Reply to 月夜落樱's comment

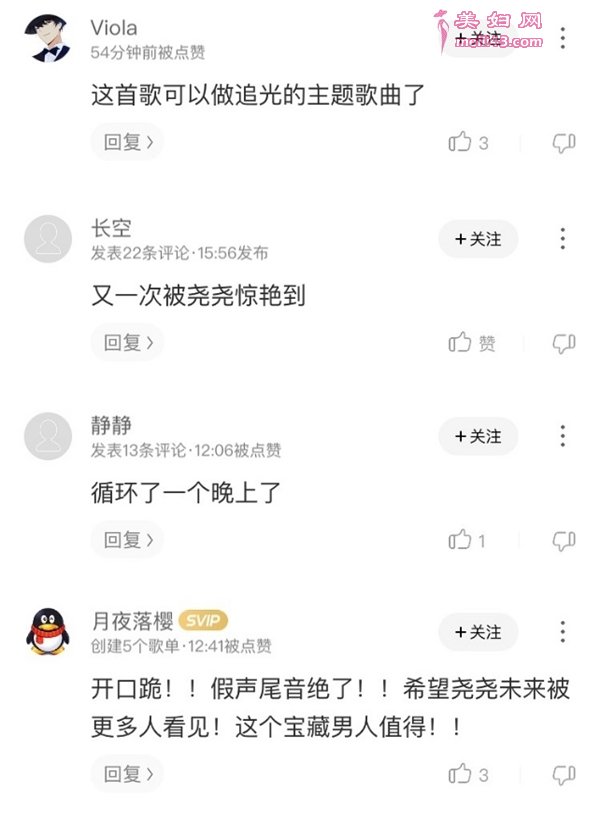pyautogui.click(x=127, y=774)
